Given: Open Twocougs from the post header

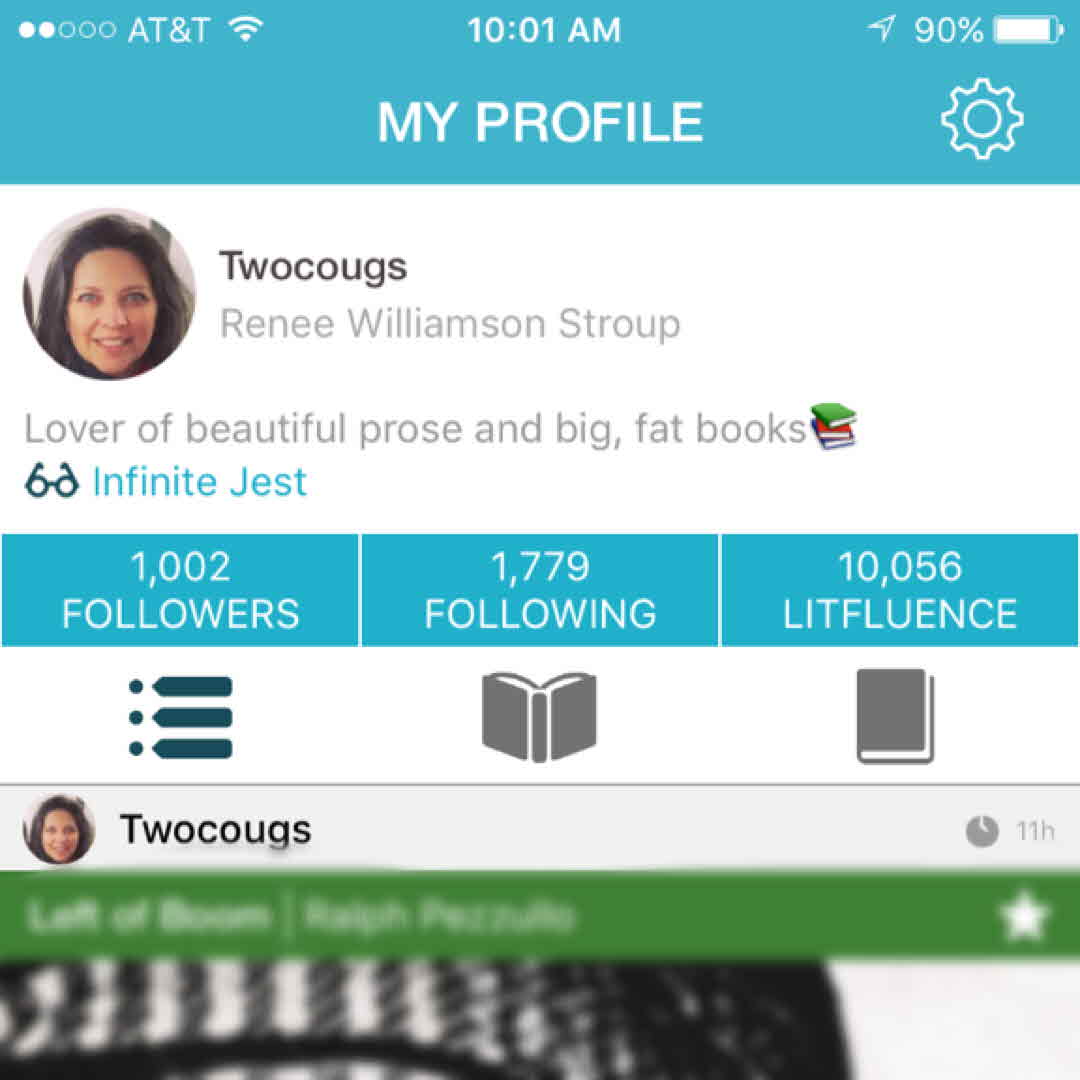Looking at the screenshot, I should 215,830.
